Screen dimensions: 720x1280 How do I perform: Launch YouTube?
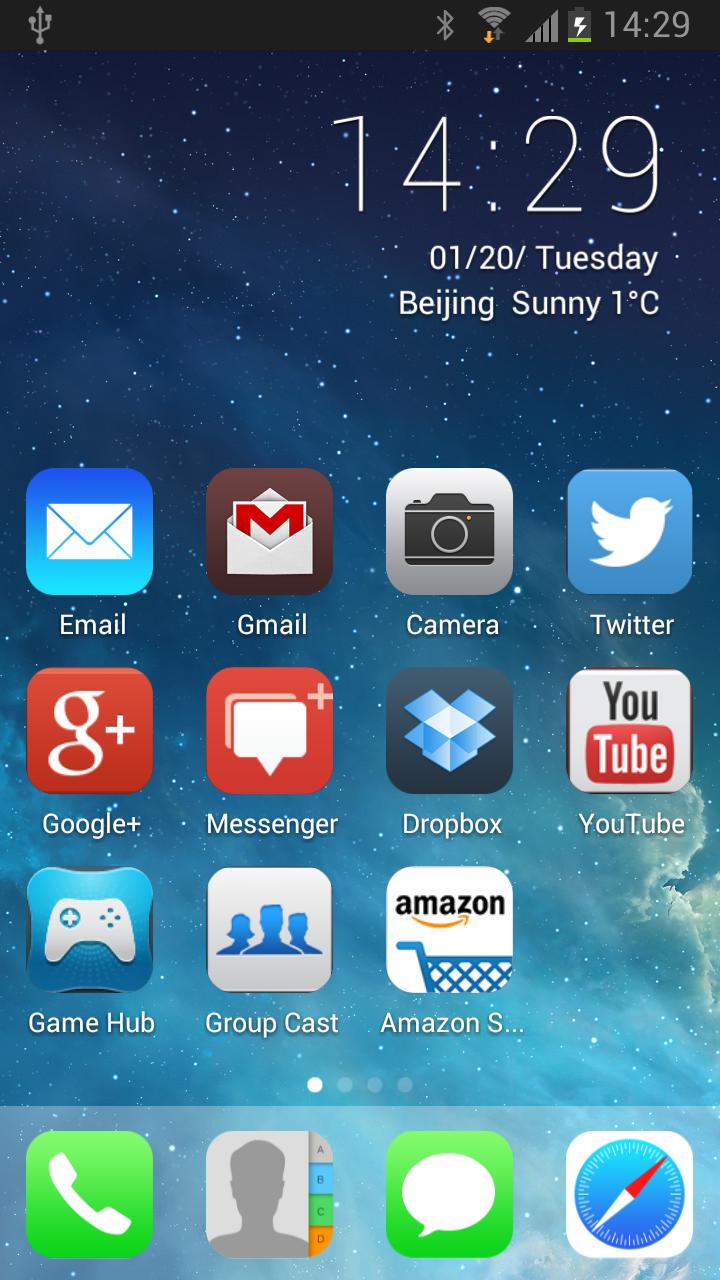630,730
